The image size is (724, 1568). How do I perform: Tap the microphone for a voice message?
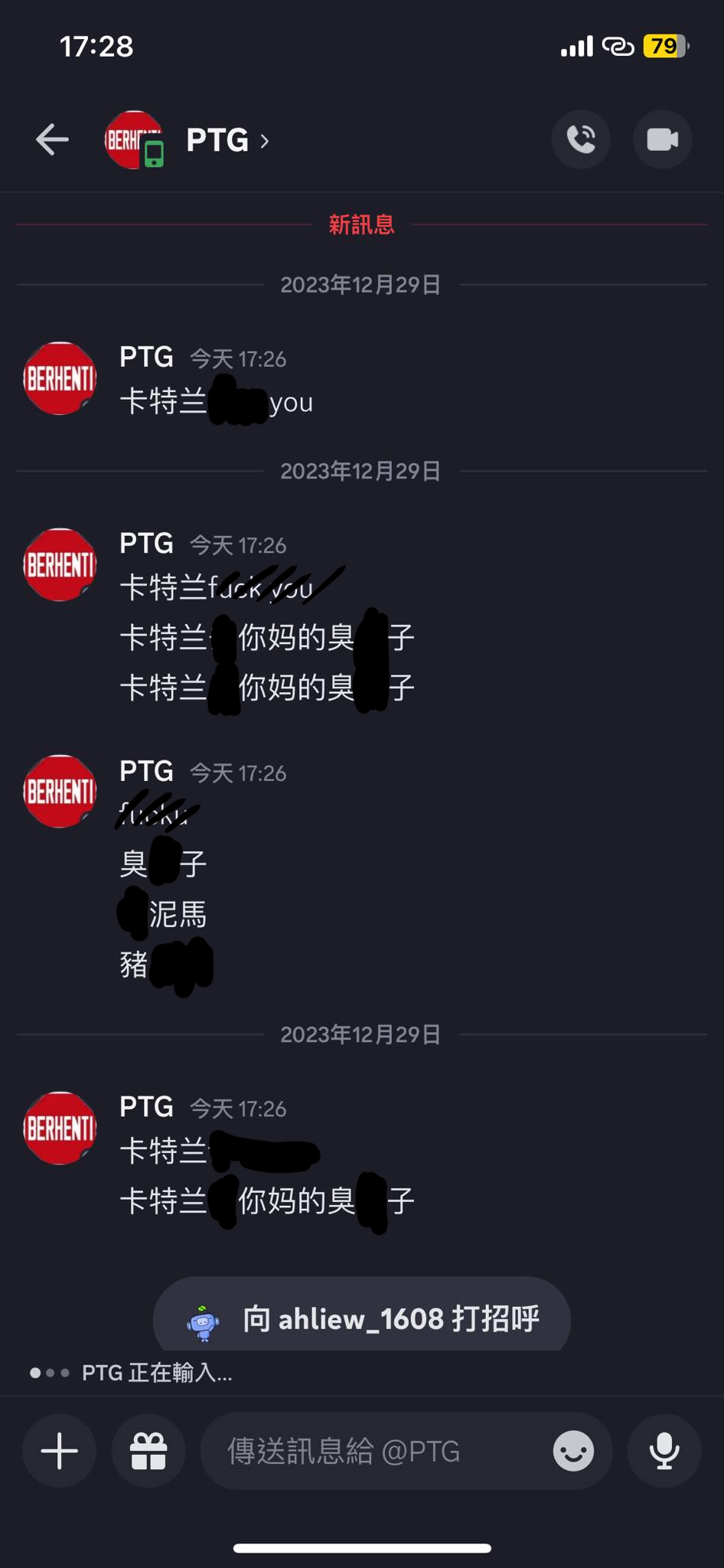point(664,1451)
